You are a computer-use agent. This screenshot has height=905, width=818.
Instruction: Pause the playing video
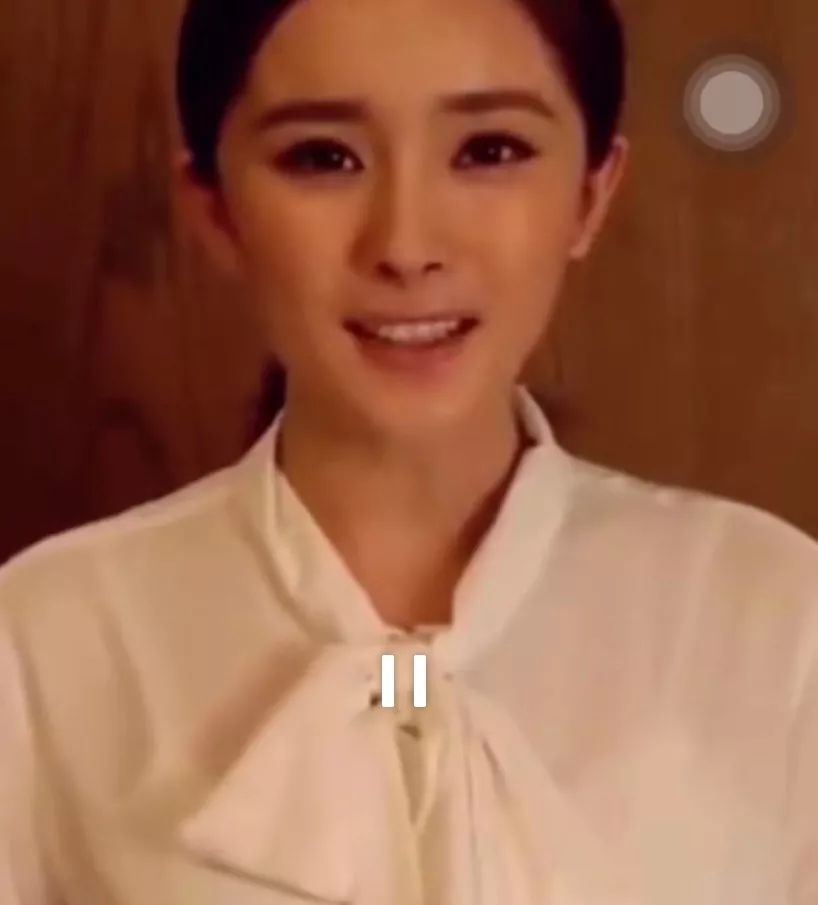404,681
